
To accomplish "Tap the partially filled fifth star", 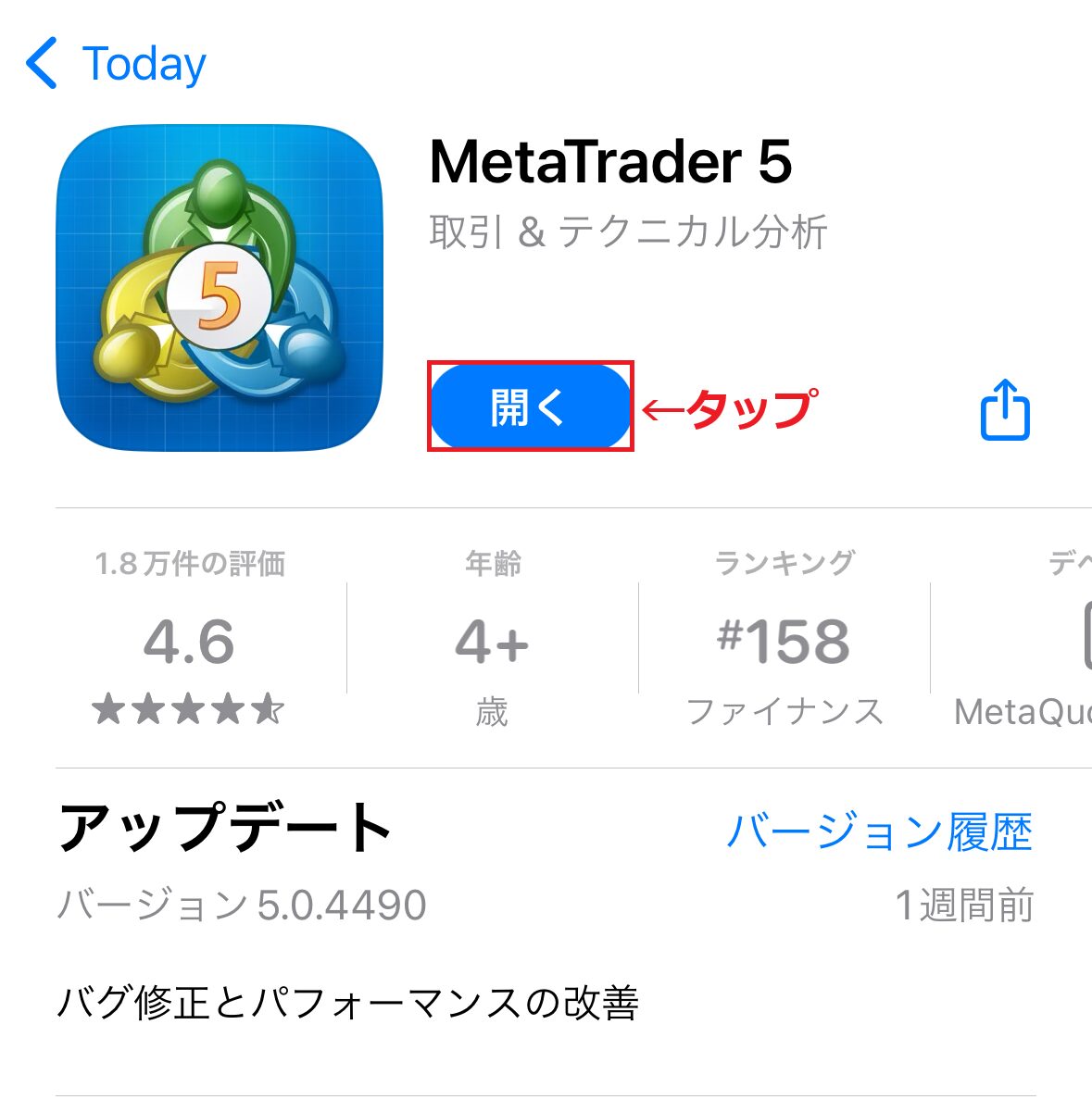I will pyautogui.click(x=269, y=710).
